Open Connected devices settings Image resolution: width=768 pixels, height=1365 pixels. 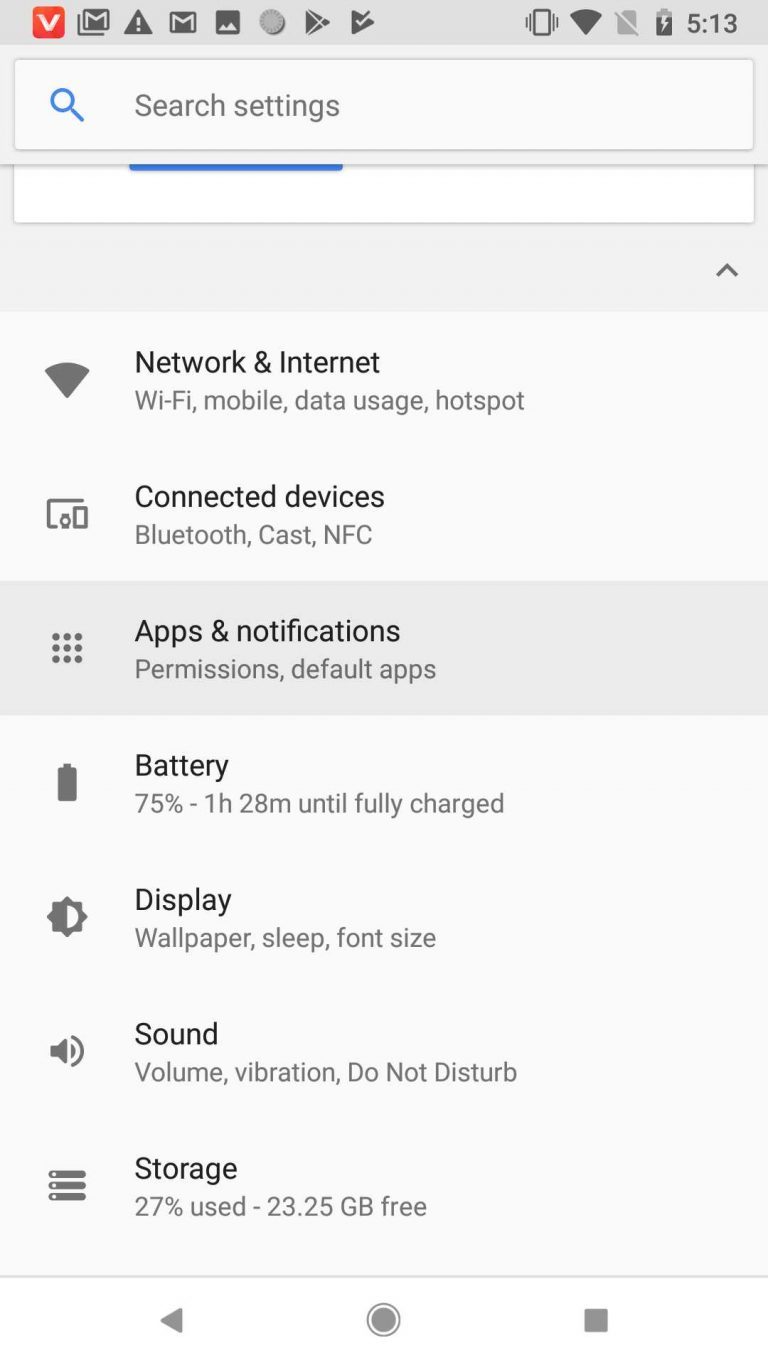pos(384,514)
